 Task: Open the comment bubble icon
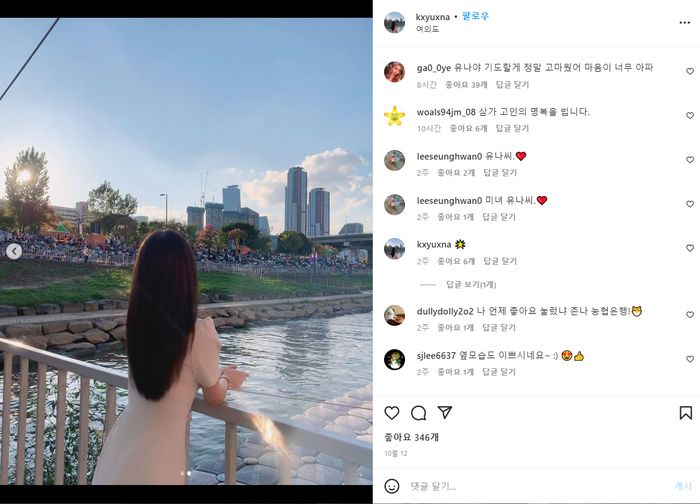(x=419, y=413)
